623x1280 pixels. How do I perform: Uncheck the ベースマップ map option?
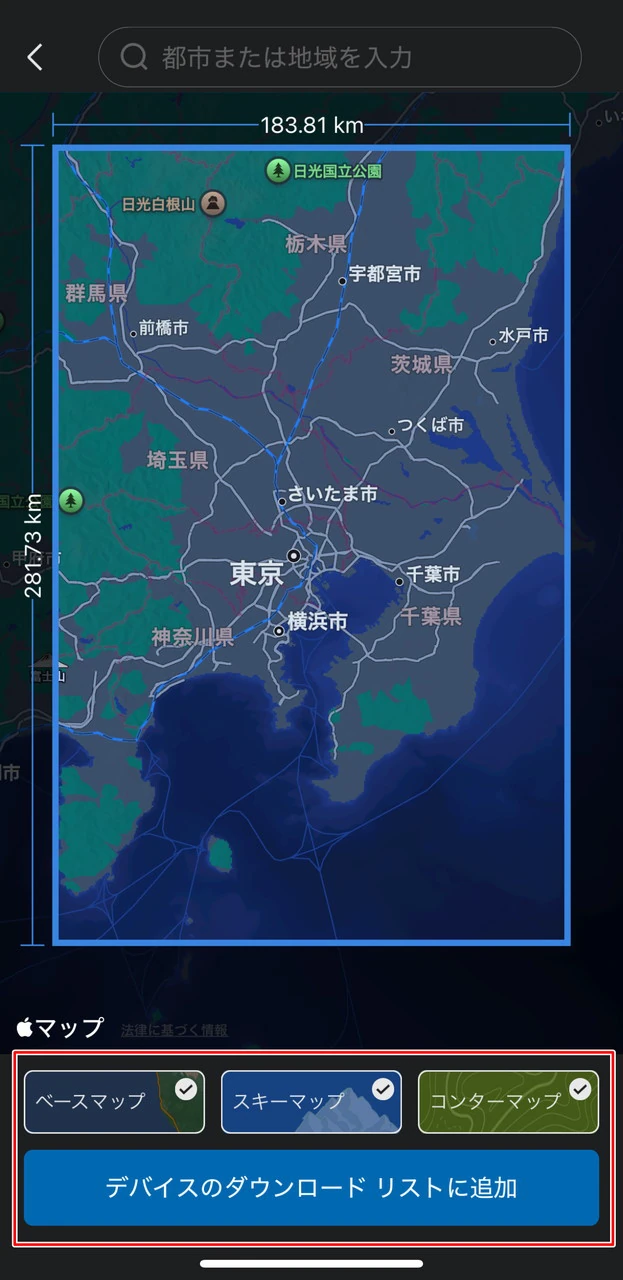(114, 1102)
